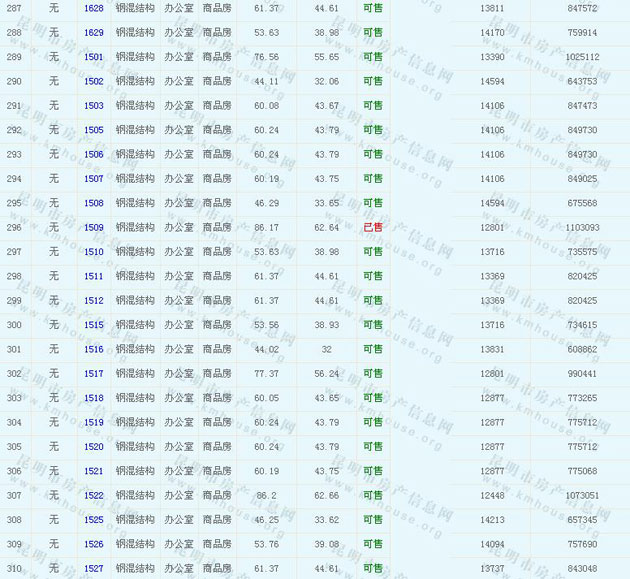View room 1520 listing

94,447
